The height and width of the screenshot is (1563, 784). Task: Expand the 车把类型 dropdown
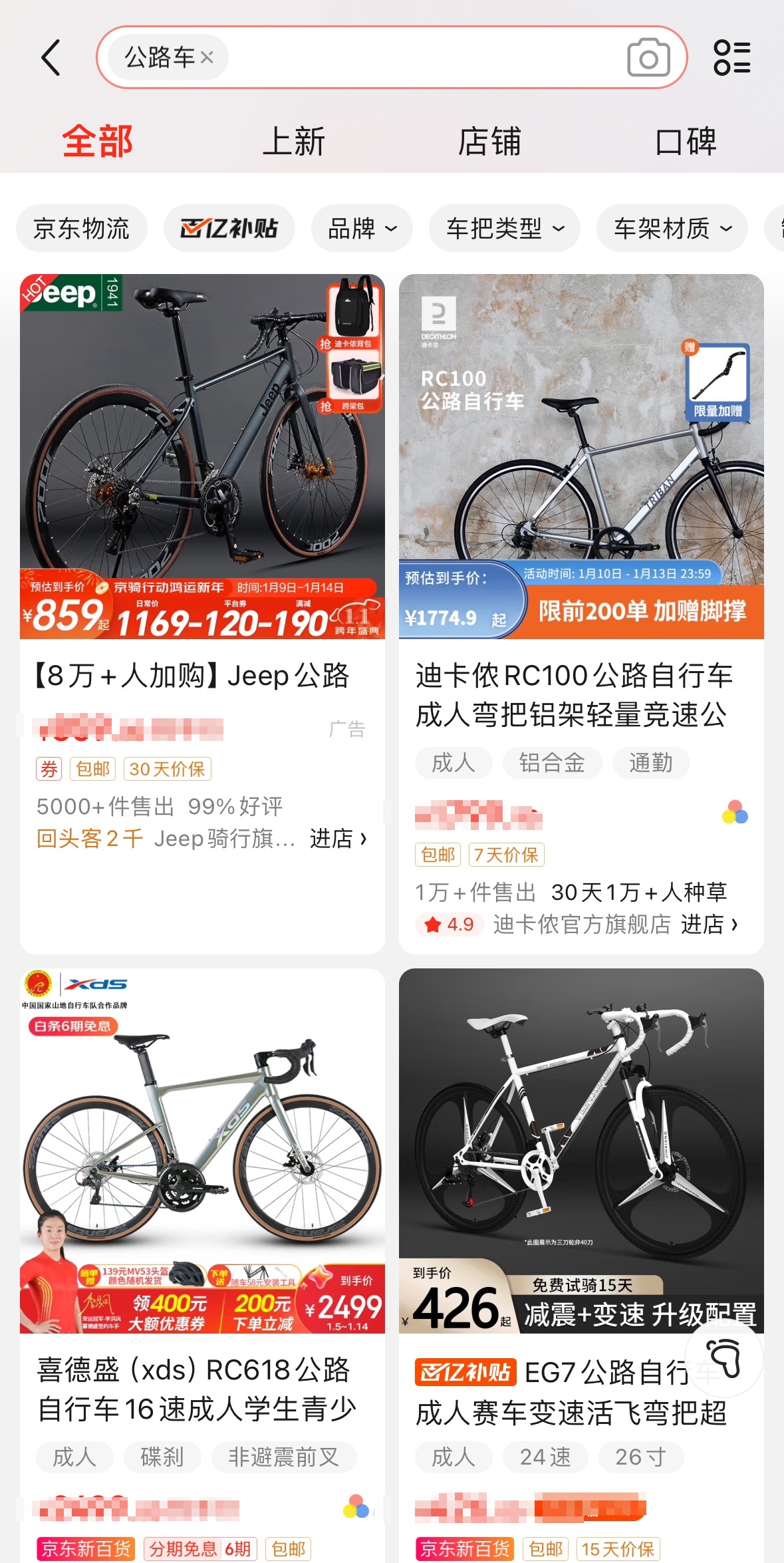click(505, 228)
